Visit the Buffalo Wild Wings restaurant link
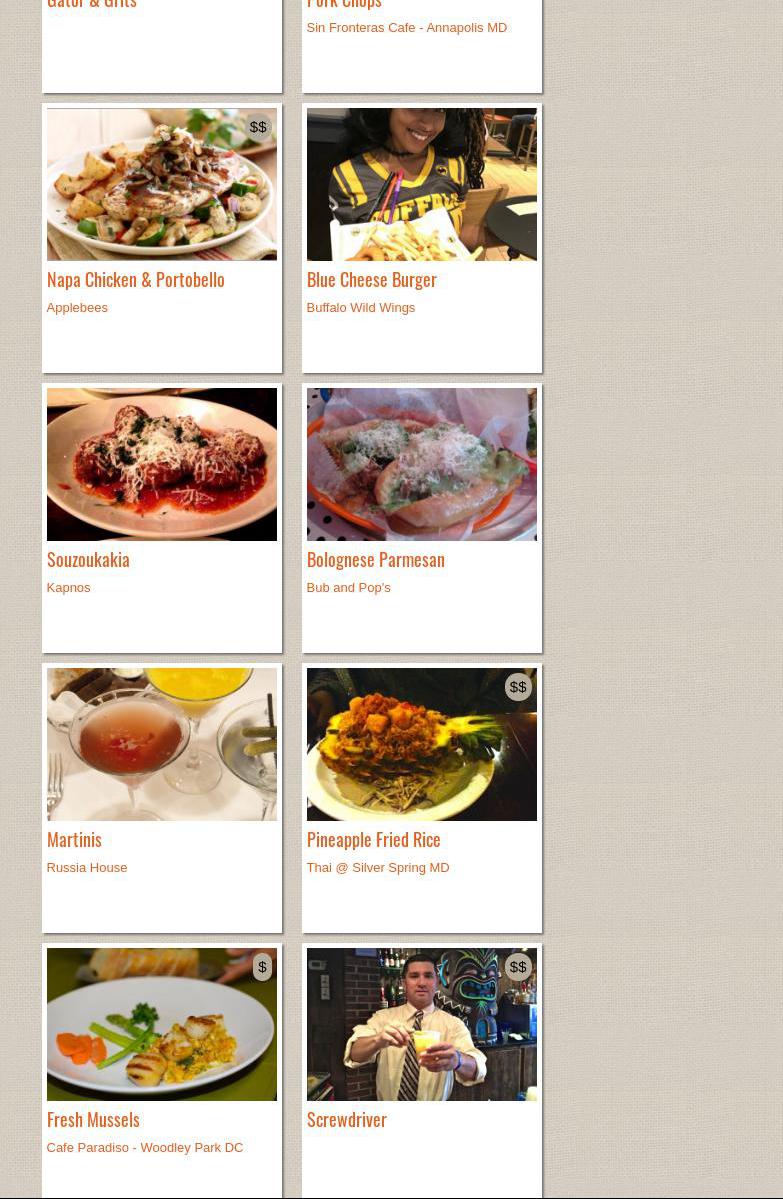Viewport: 783px width, 1199px height. 360,308
